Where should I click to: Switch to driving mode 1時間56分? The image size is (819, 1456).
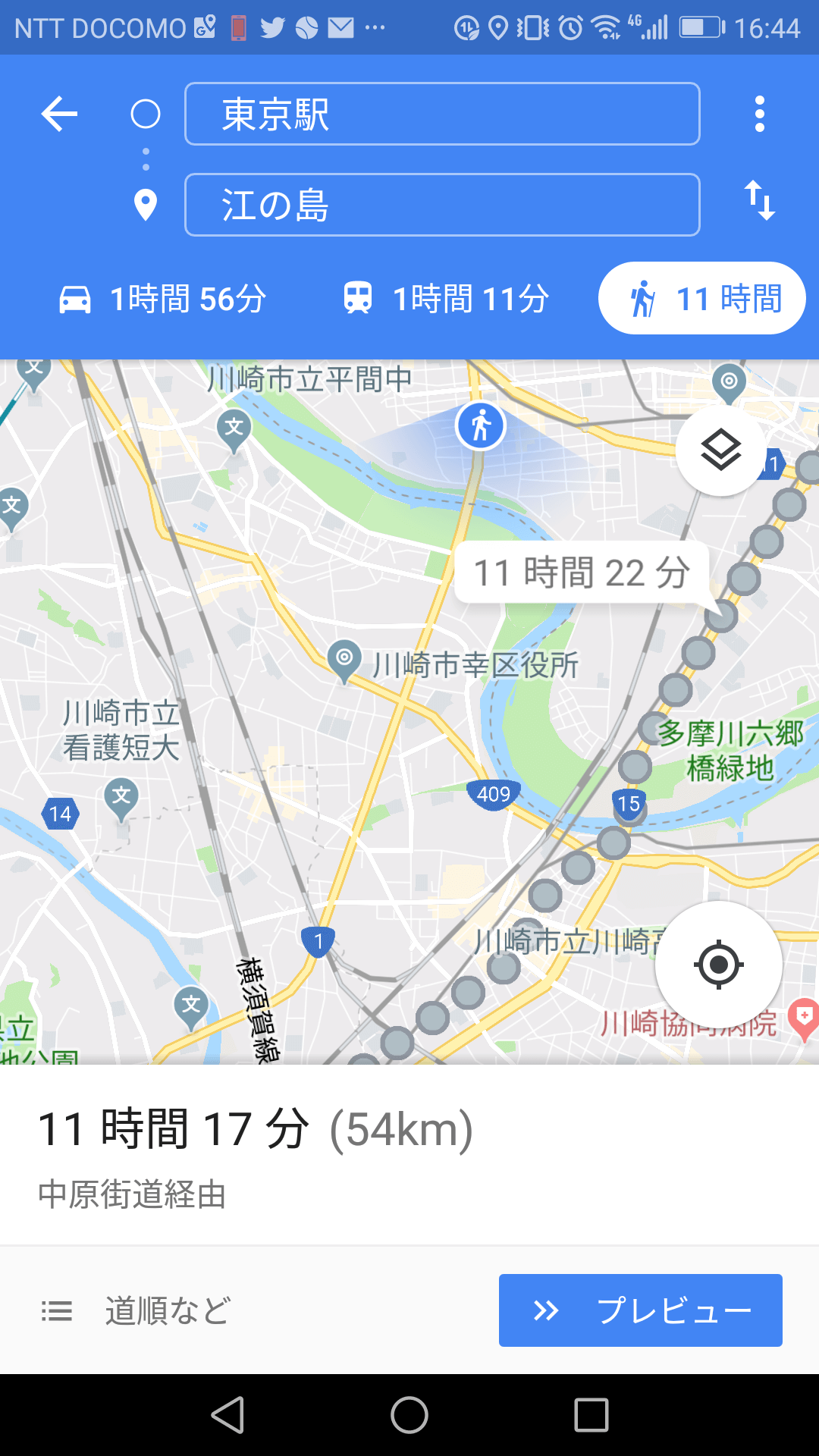pyautogui.click(x=162, y=299)
